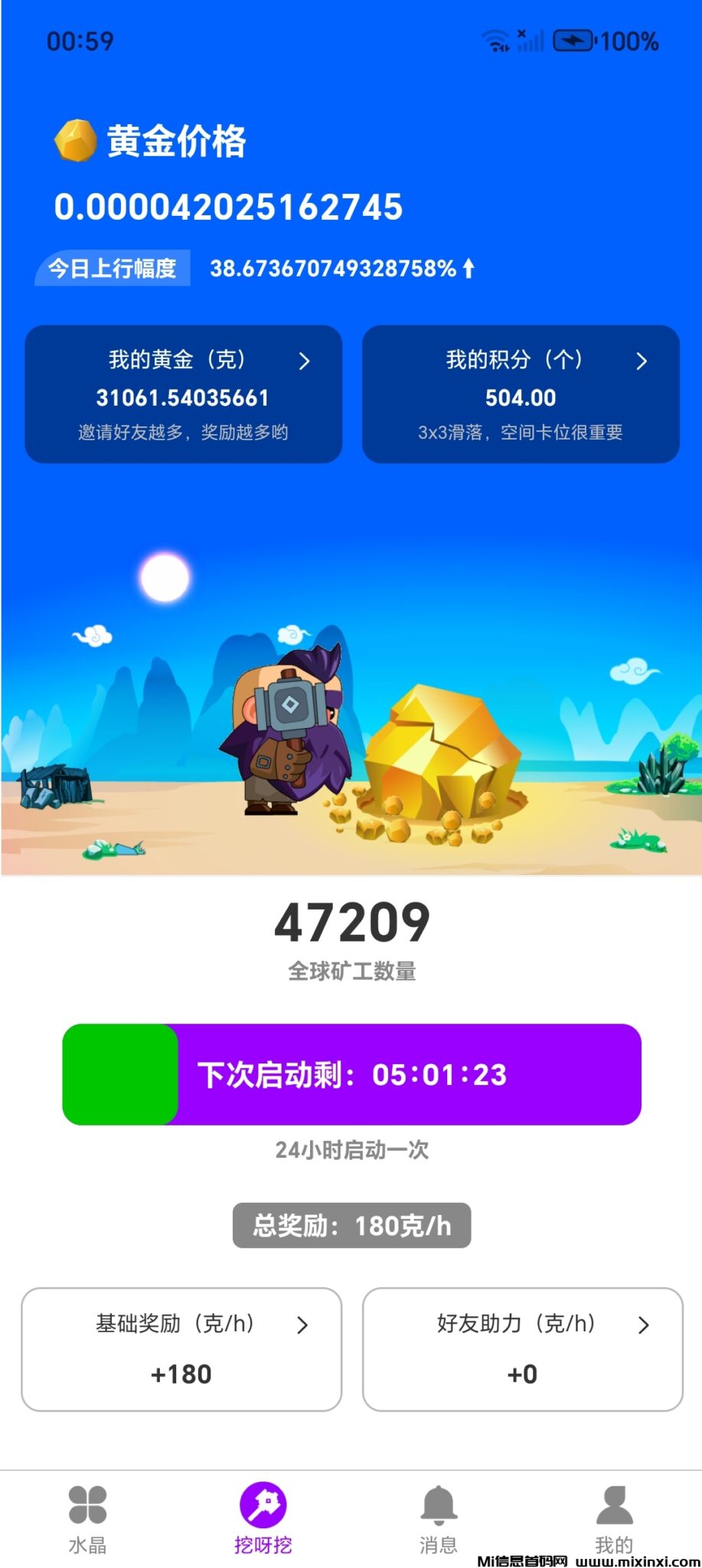The height and width of the screenshot is (1568, 702).
Task: Expand 我的黄金（克）via its arrow
Action: pyautogui.click(x=305, y=362)
